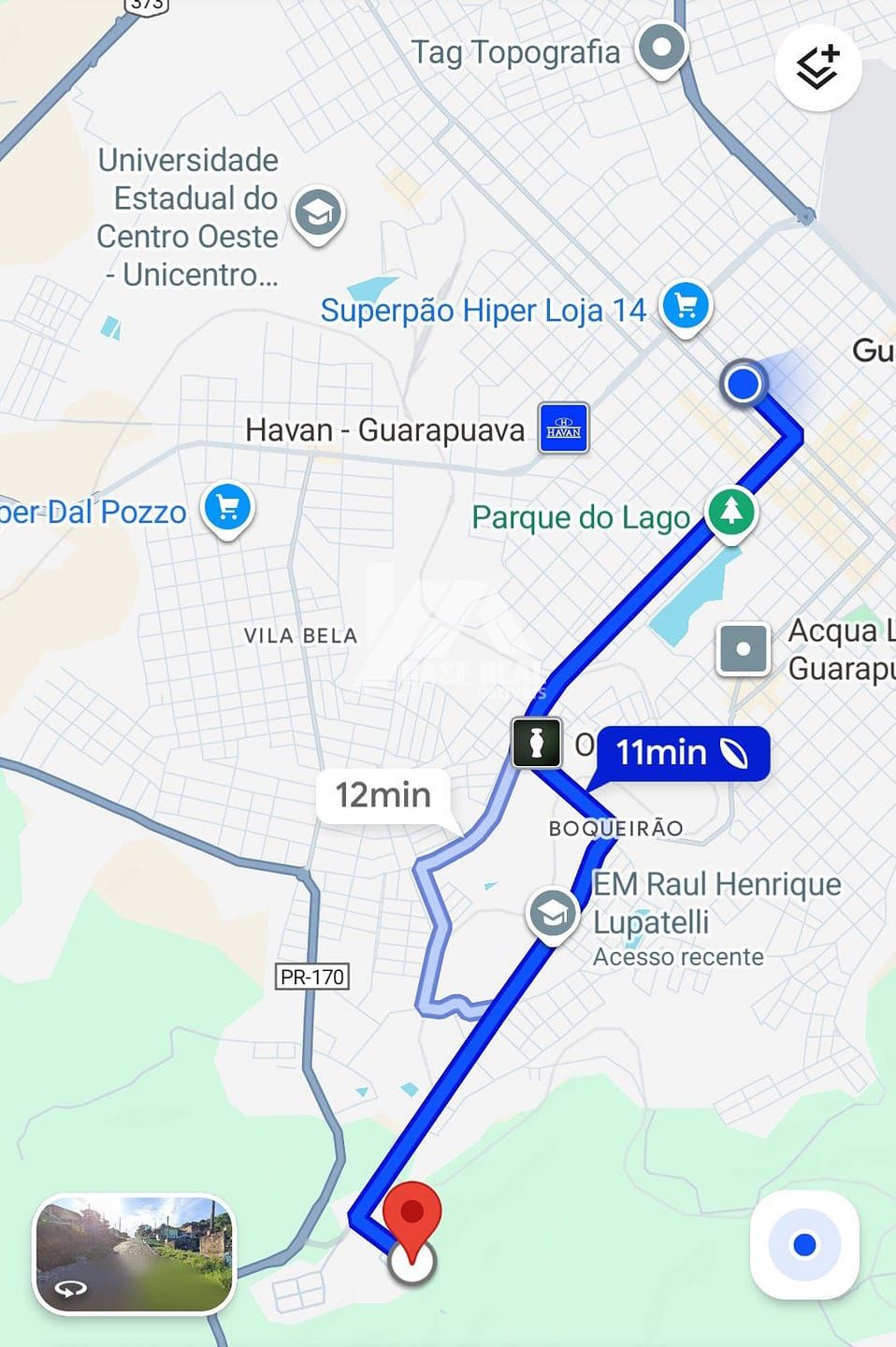Open Superpão Hiper Loja 14 pin
The width and height of the screenshot is (896, 1347).
pyautogui.click(x=686, y=307)
